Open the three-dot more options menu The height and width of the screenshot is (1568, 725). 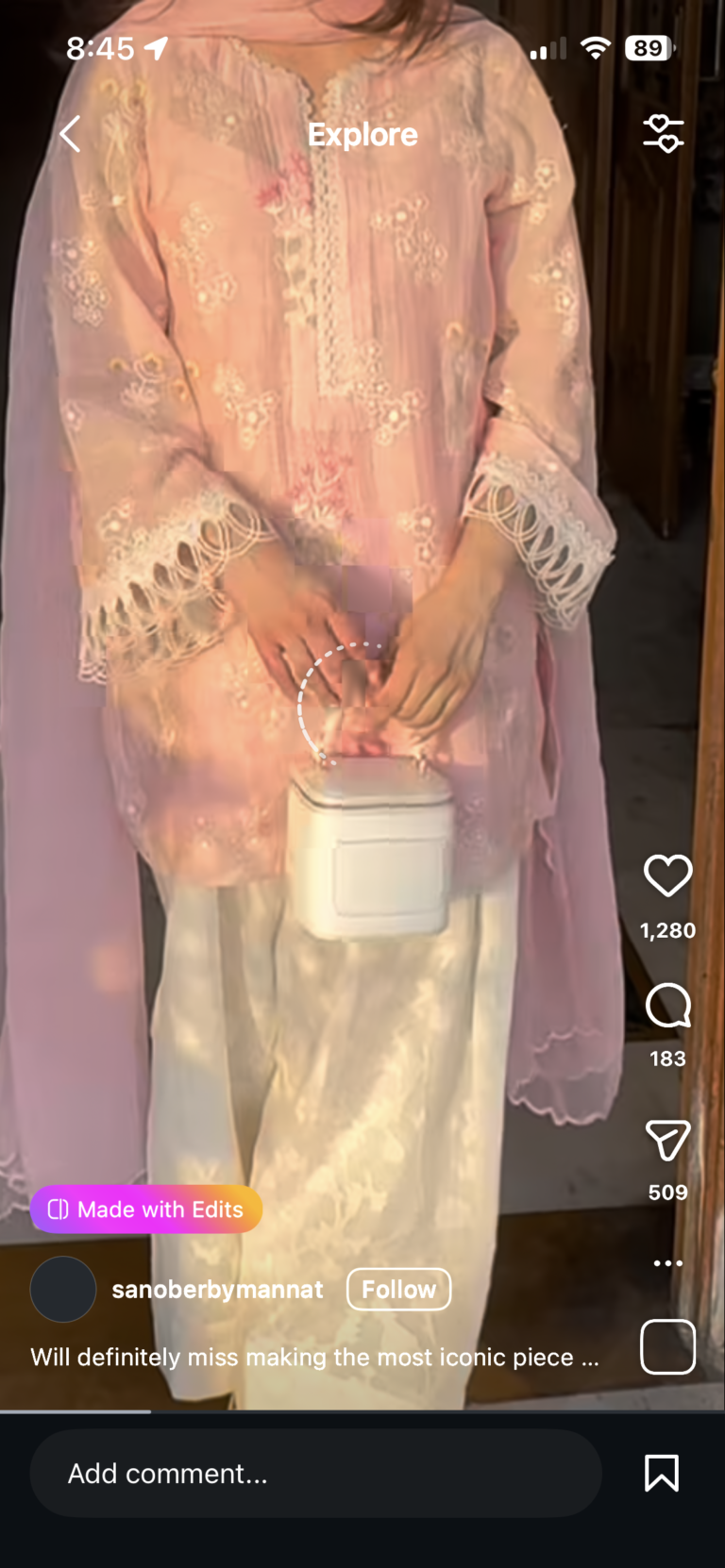(x=667, y=1263)
